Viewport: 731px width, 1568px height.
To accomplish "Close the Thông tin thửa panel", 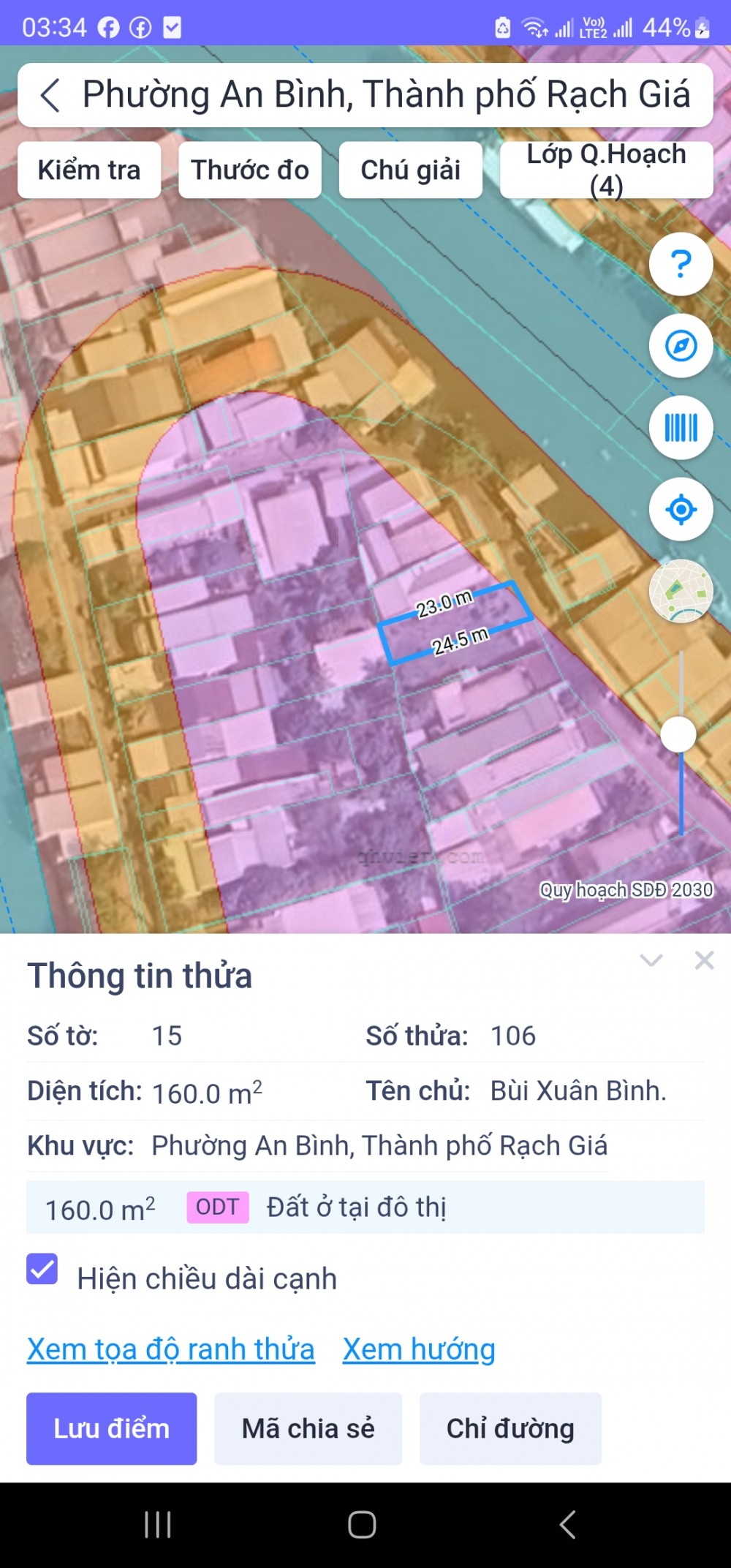I will pyautogui.click(x=704, y=960).
